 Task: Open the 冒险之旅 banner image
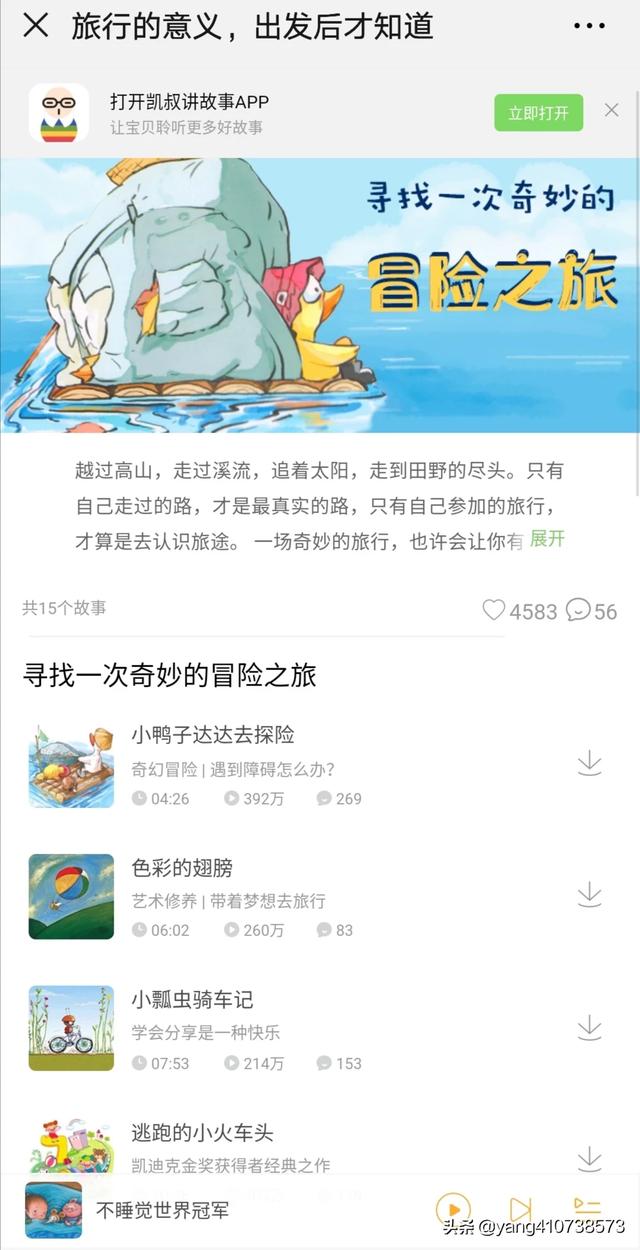pyautogui.click(x=320, y=295)
